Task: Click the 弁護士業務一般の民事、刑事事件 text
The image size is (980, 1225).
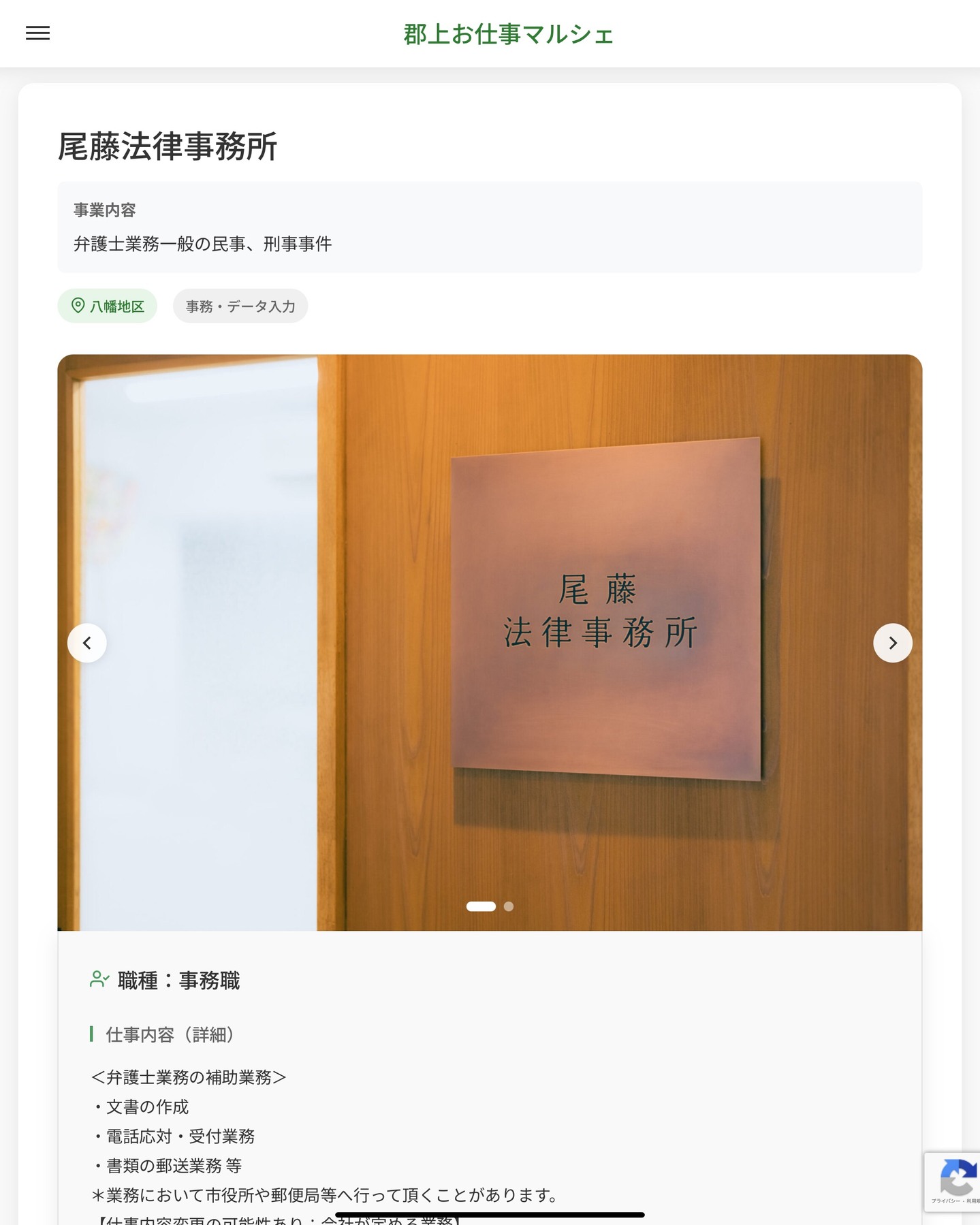Action: click(203, 244)
